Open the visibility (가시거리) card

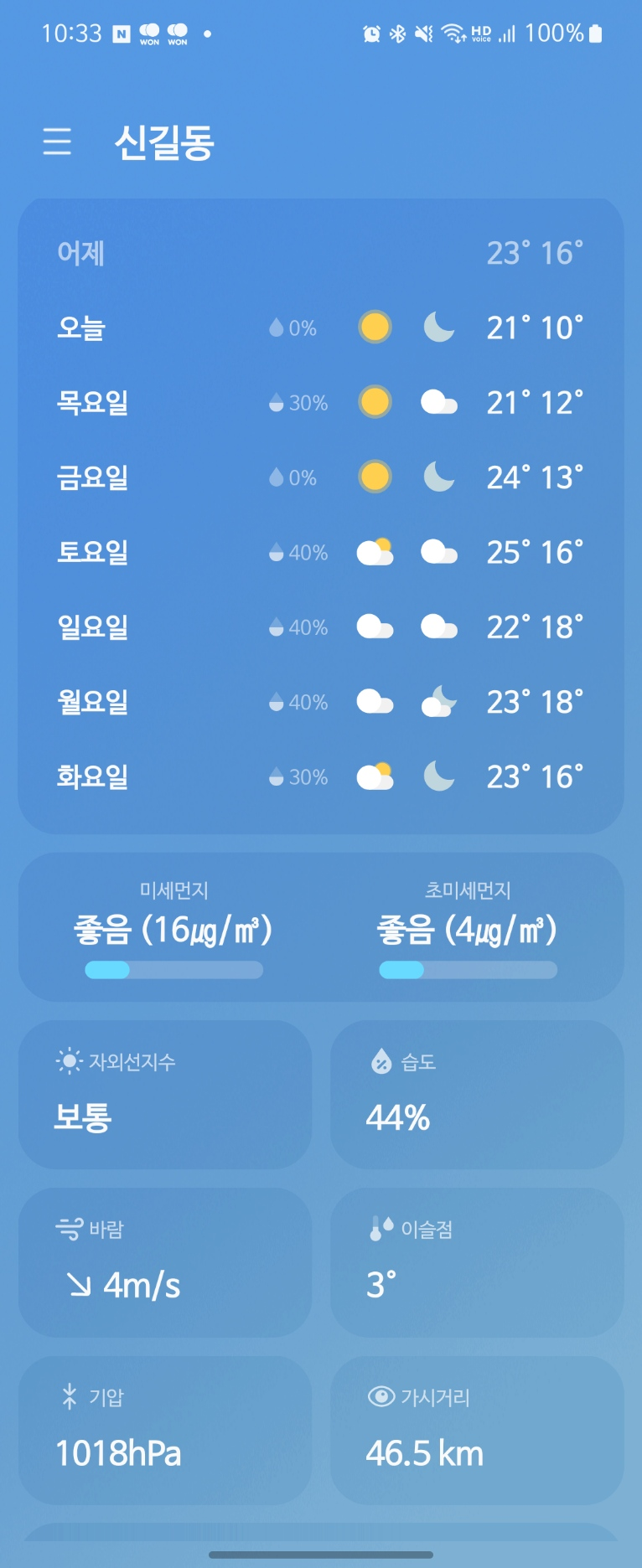pos(476,1430)
